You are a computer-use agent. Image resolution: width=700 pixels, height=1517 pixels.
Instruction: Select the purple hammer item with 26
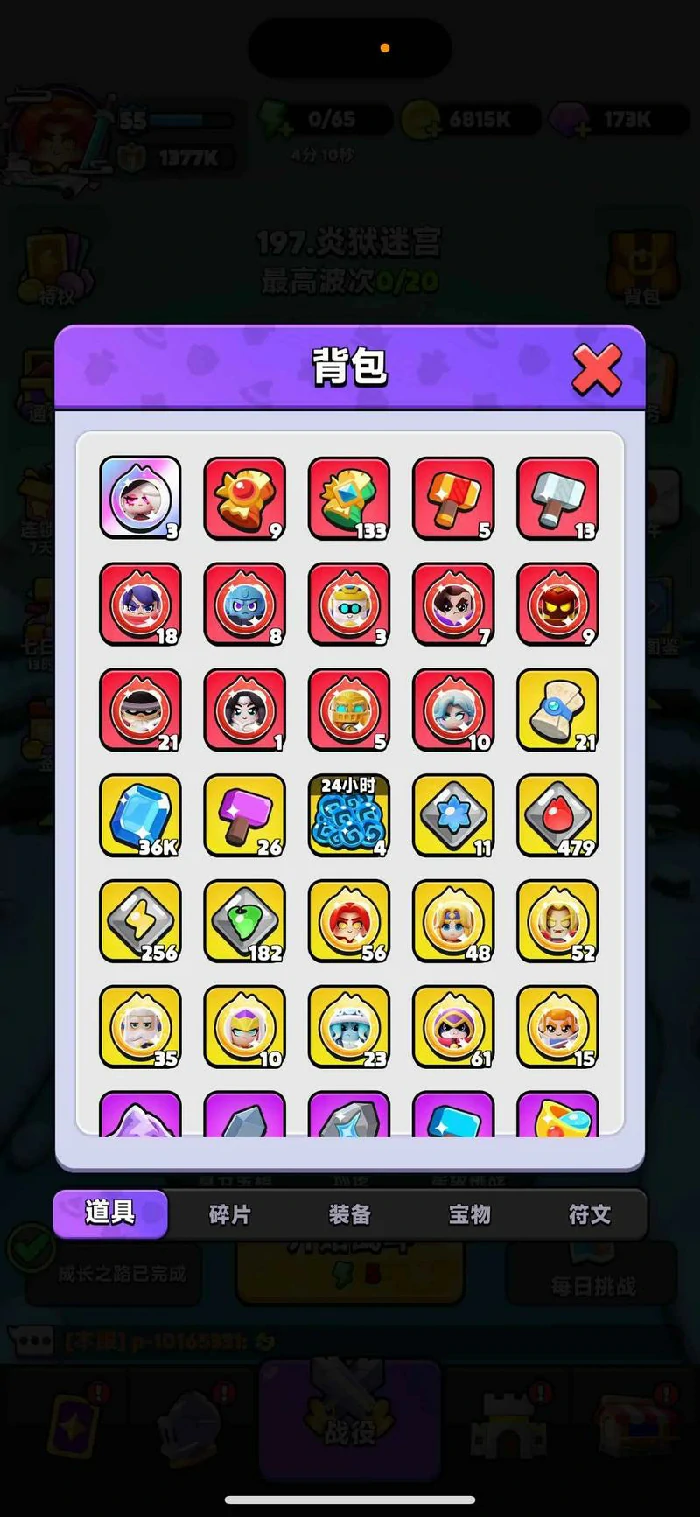coord(245,815)
